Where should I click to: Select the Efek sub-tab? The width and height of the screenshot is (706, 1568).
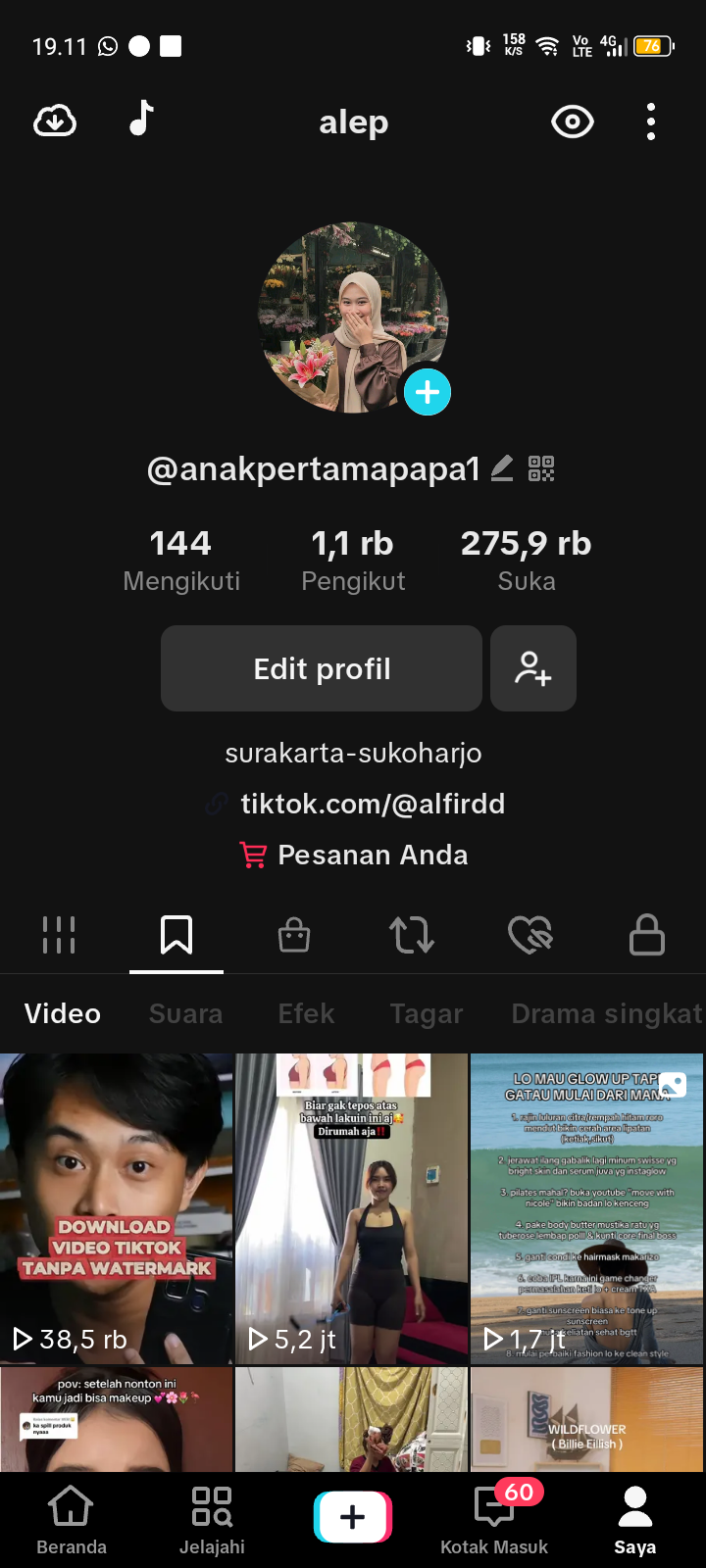(306, 1013)
